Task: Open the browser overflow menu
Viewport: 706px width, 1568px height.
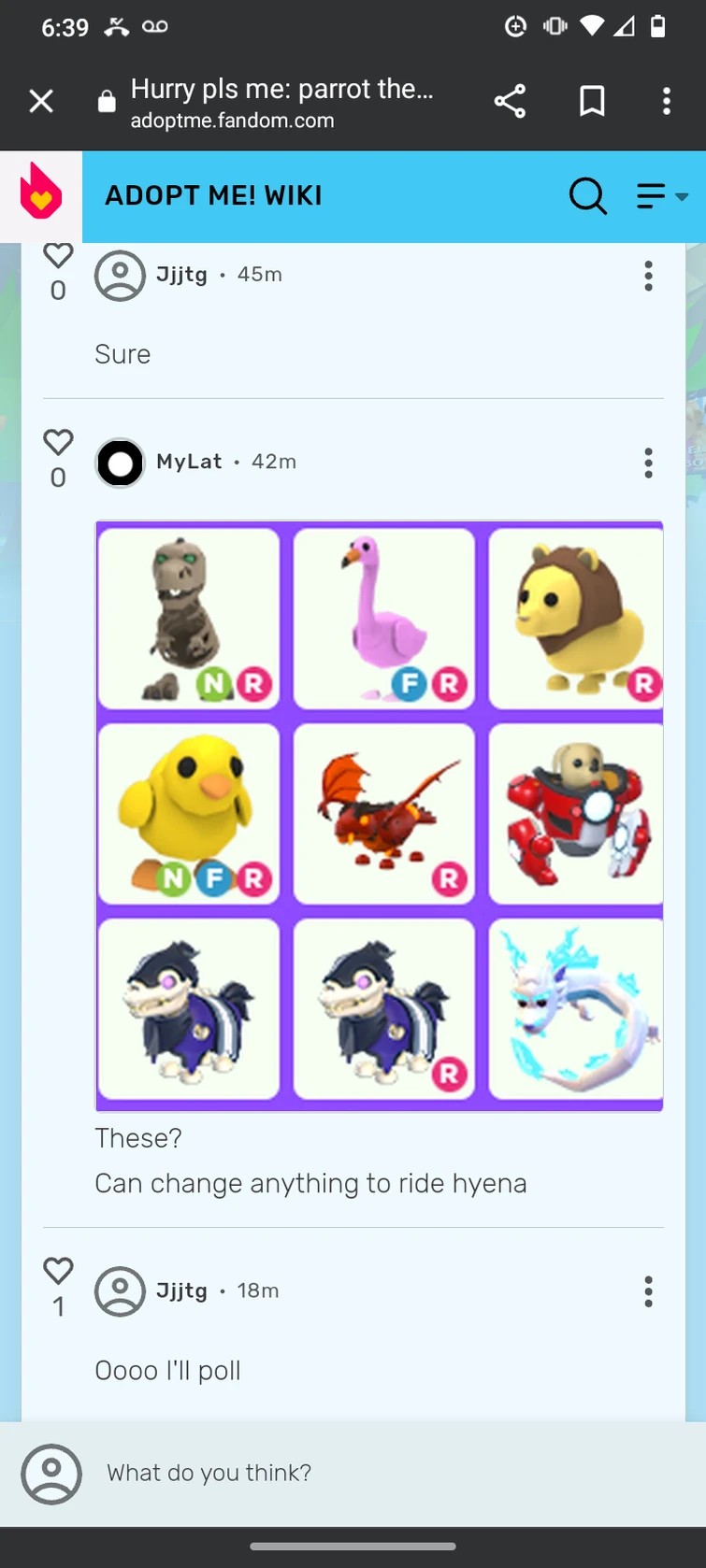Action: click(x=666, y=101)
